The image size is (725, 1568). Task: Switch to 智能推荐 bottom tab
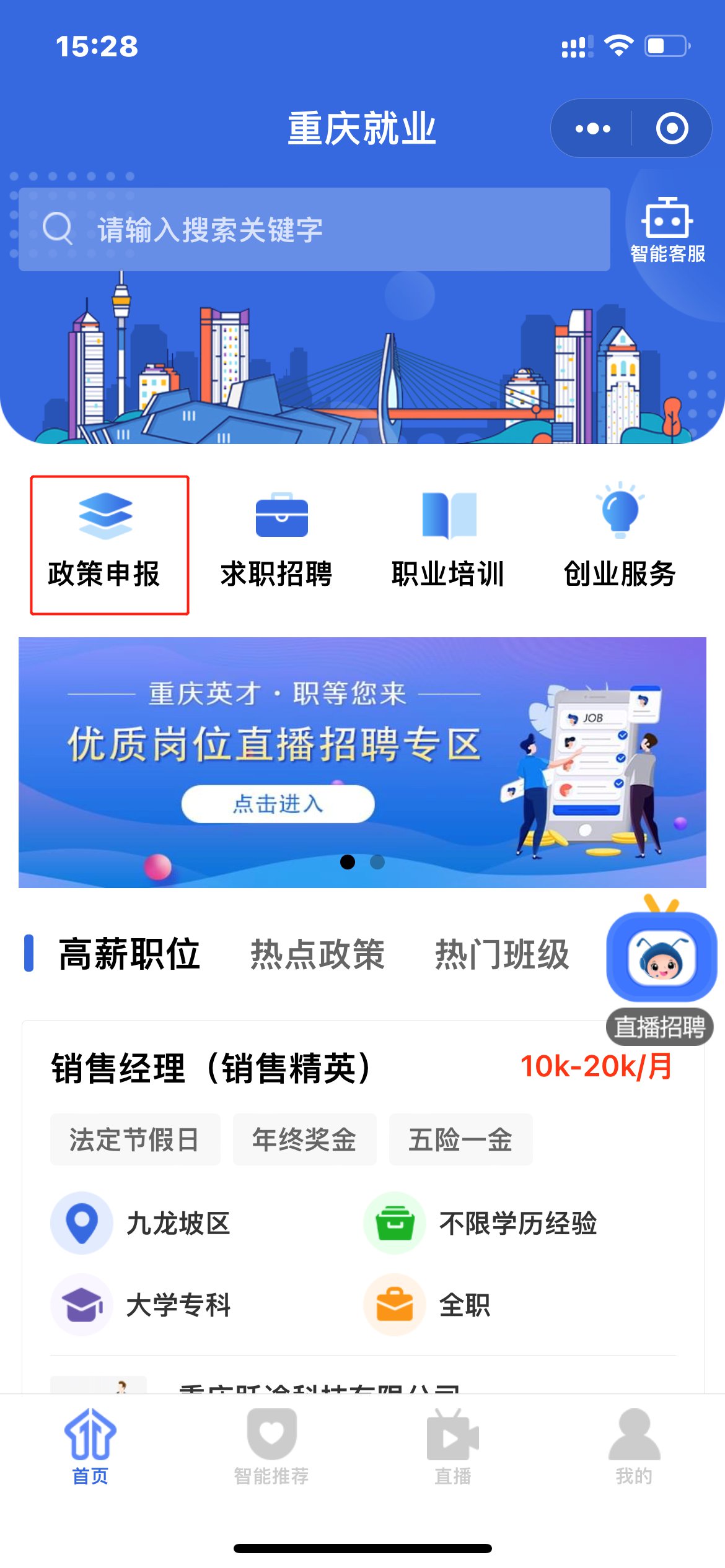pyautogui.click(x=271, y=1447)
